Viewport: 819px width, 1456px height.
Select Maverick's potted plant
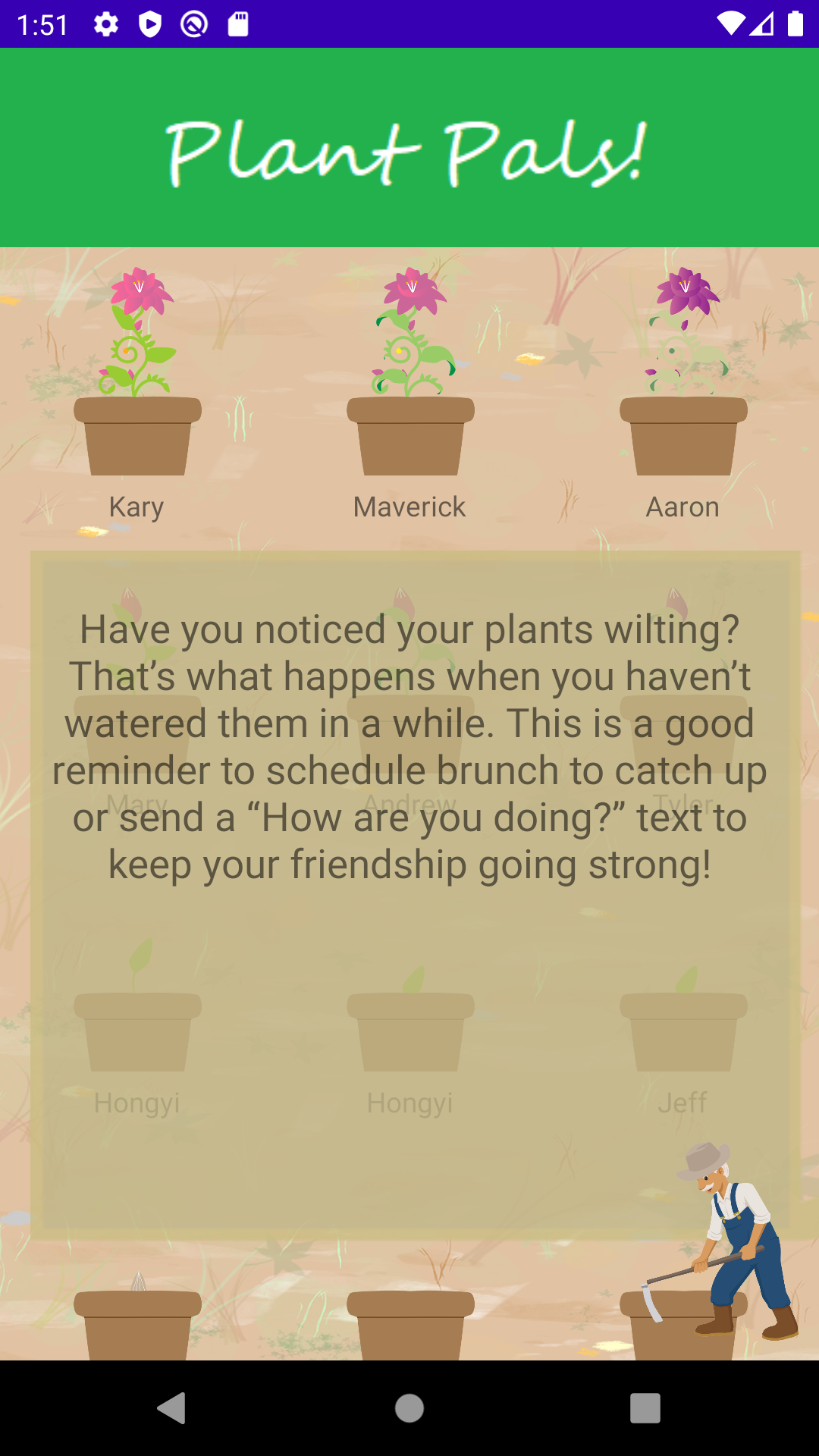pos(410,372)
